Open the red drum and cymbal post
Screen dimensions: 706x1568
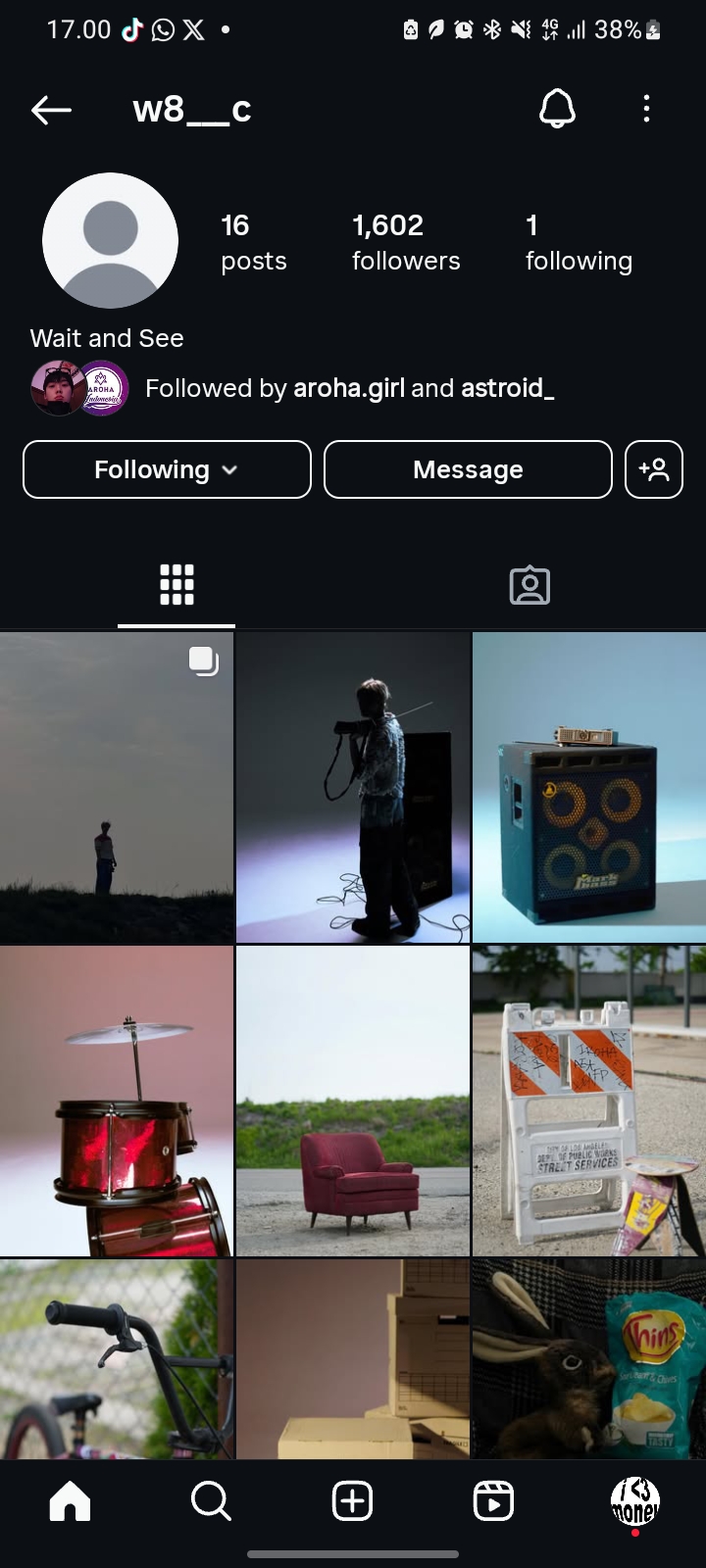(x=117, y=1102)
